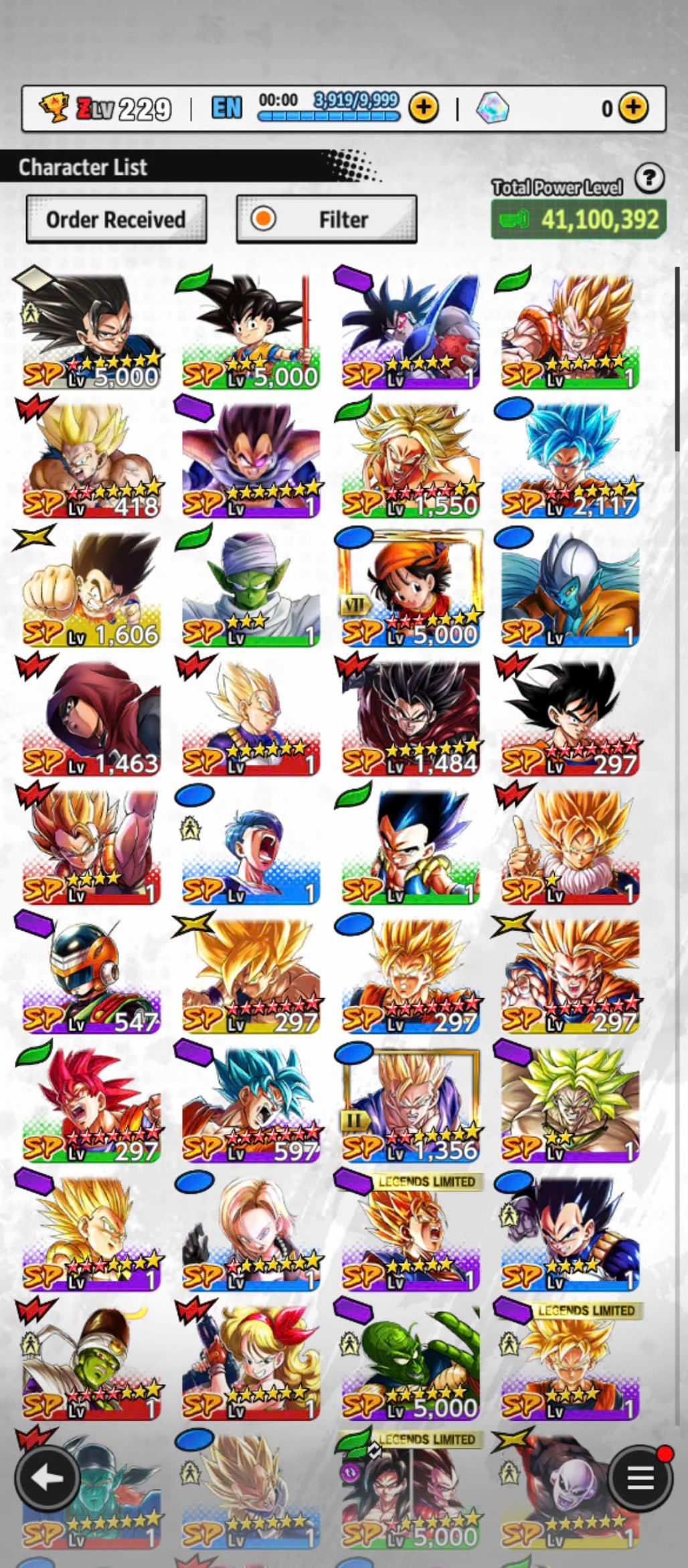Open the hamburger menu button
The height and width of the screenshot is (1568, 688).
640,1478
